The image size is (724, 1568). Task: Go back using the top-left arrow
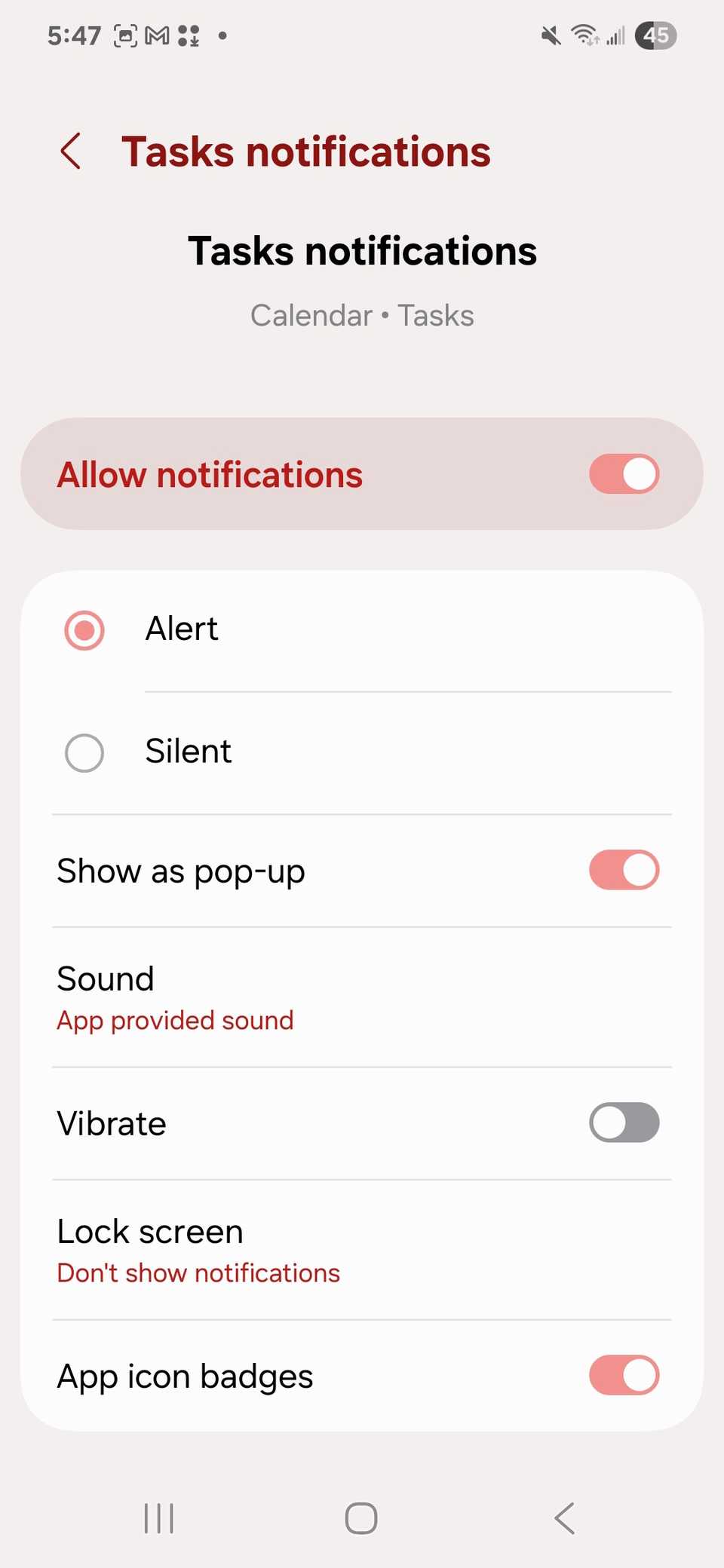pos(71,151)
